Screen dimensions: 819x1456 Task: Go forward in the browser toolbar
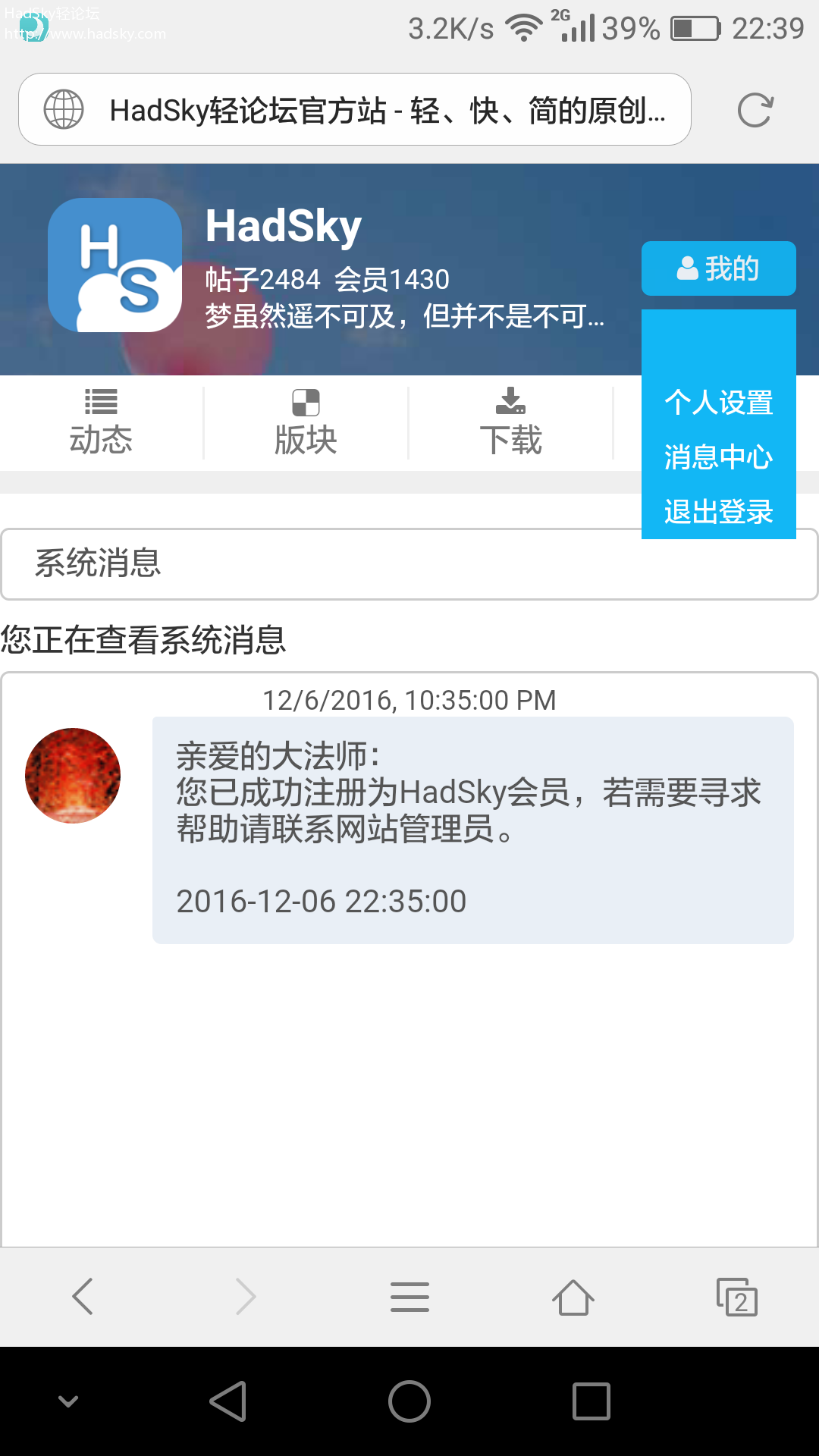pyautogui.click(x=246, y=1296)
